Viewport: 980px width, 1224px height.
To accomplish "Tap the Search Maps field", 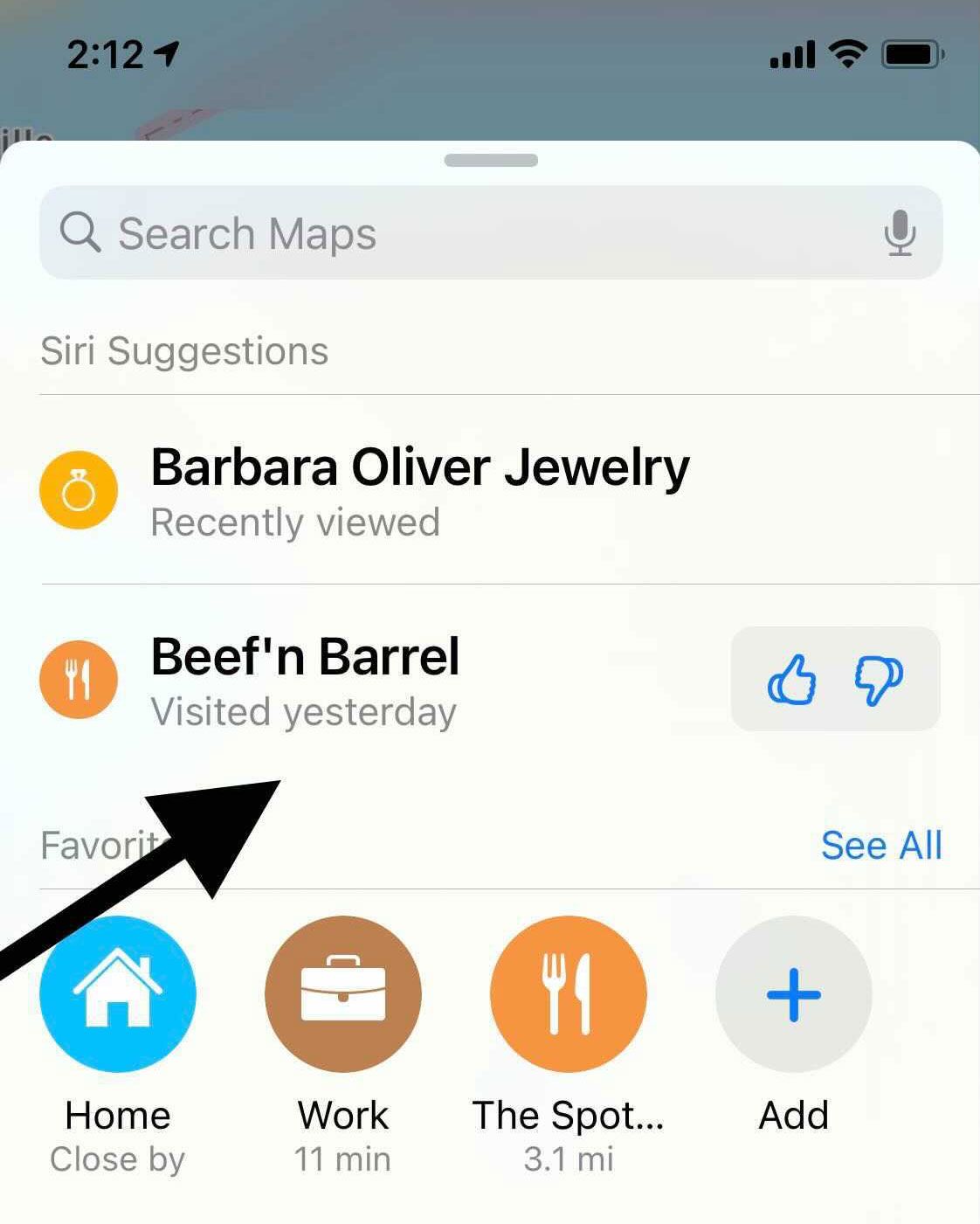I will (x=454, y=233).
